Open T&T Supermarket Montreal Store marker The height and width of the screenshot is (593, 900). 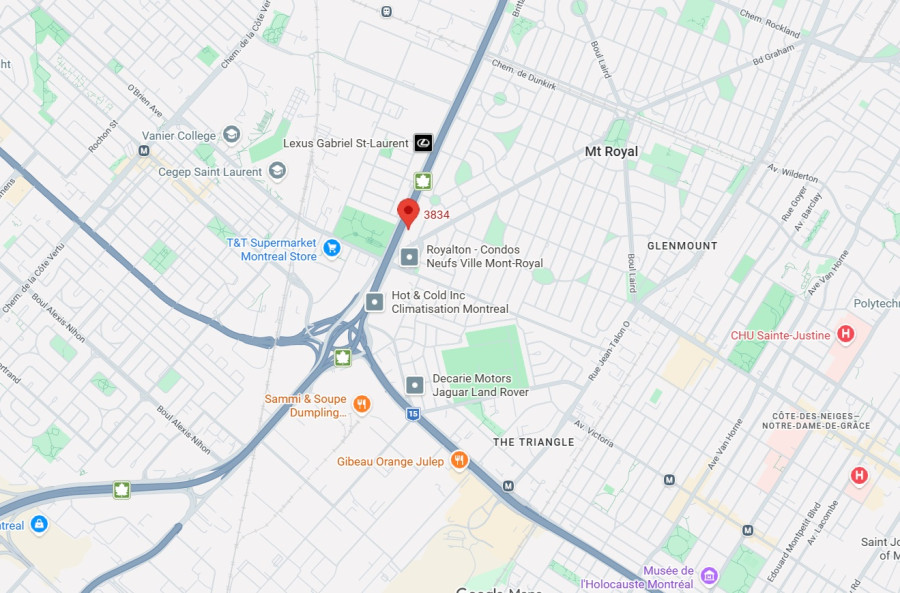pyautogui.click(x=332, y=247)
